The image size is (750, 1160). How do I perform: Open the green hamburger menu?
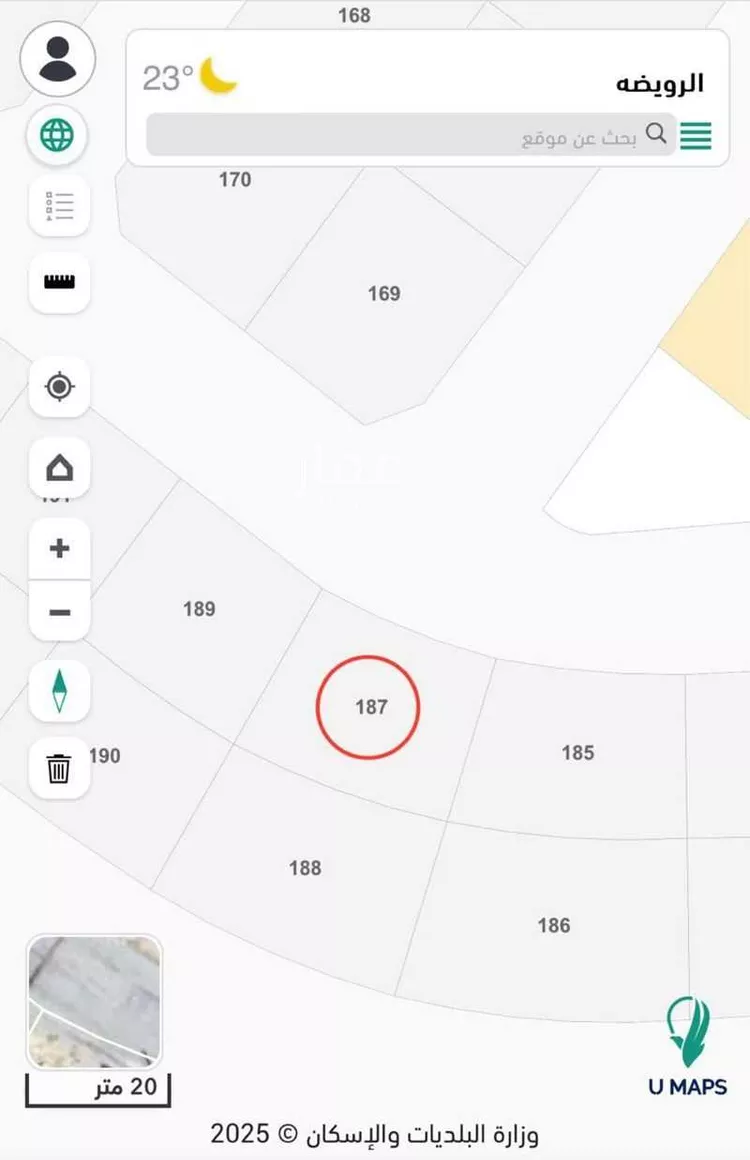[x=696, y=136]
